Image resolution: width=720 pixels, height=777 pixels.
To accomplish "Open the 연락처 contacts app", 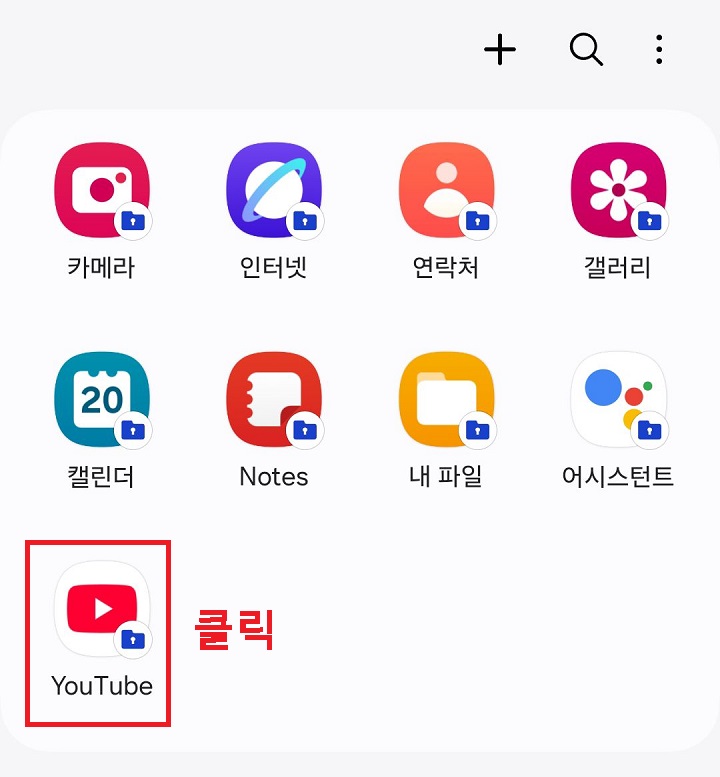I will (x=446, y=190).
